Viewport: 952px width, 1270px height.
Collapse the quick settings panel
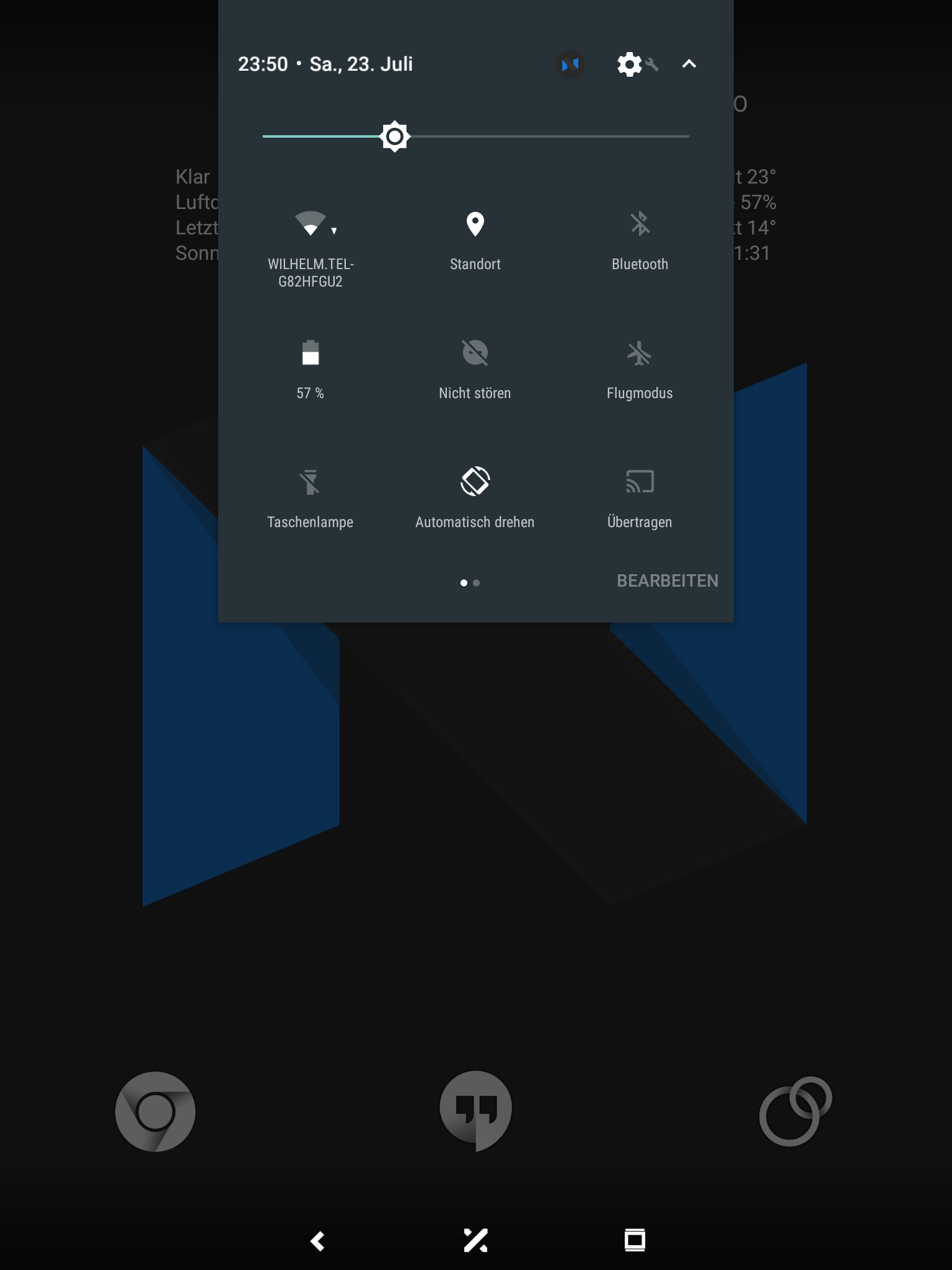coord(689,64)
